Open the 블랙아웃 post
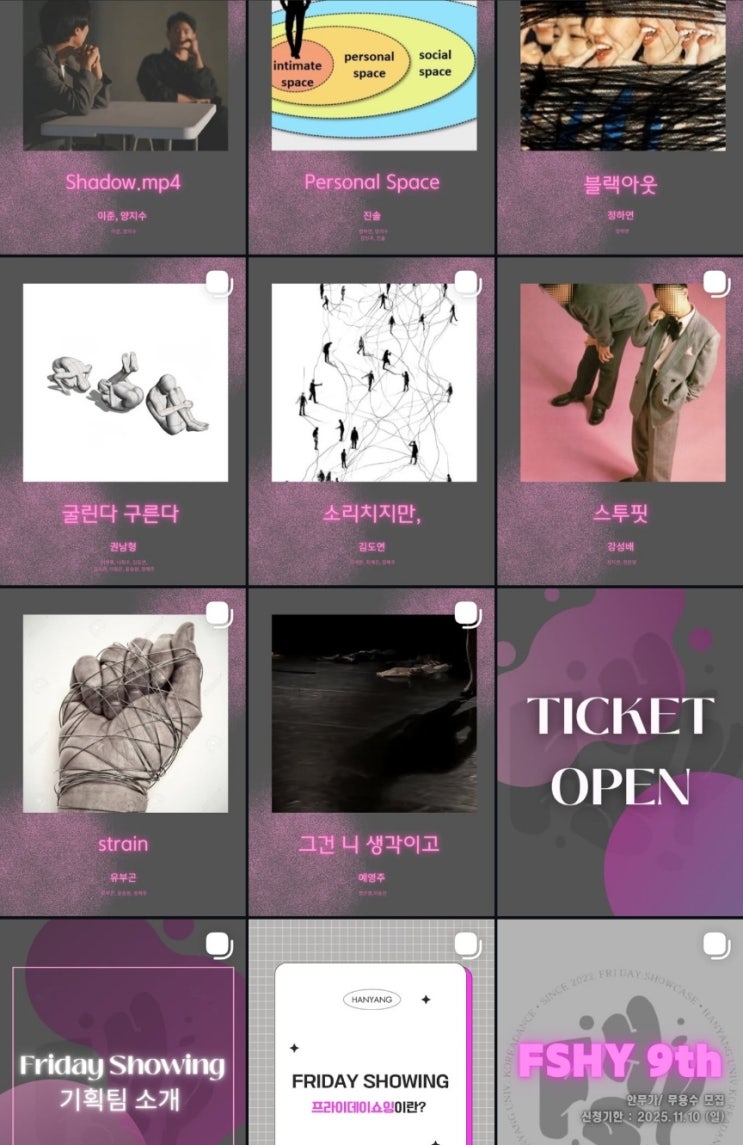The width and height of the screenshot is (743, 1145). tap(620, 125)
